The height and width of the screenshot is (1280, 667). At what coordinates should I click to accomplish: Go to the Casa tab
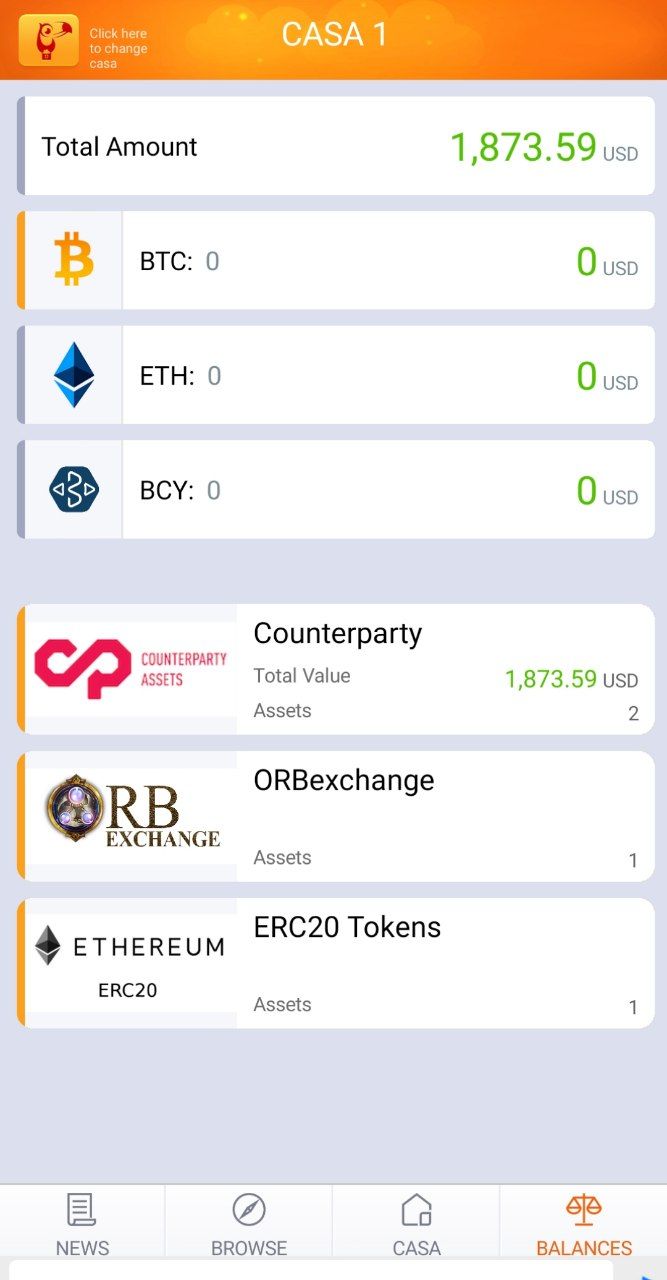click(x=416, y=1223)
